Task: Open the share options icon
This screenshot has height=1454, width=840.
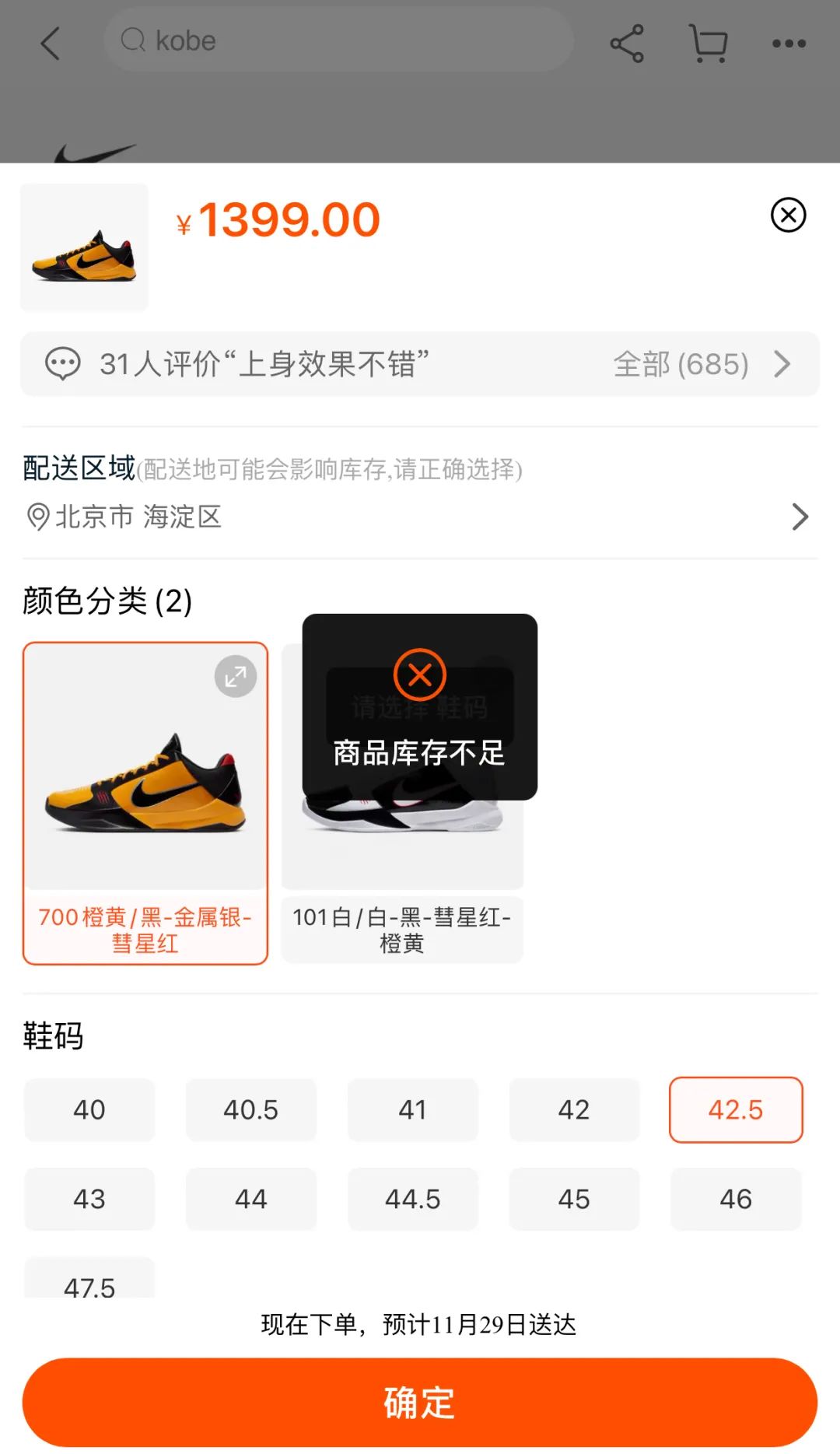Action: (627, 43)
